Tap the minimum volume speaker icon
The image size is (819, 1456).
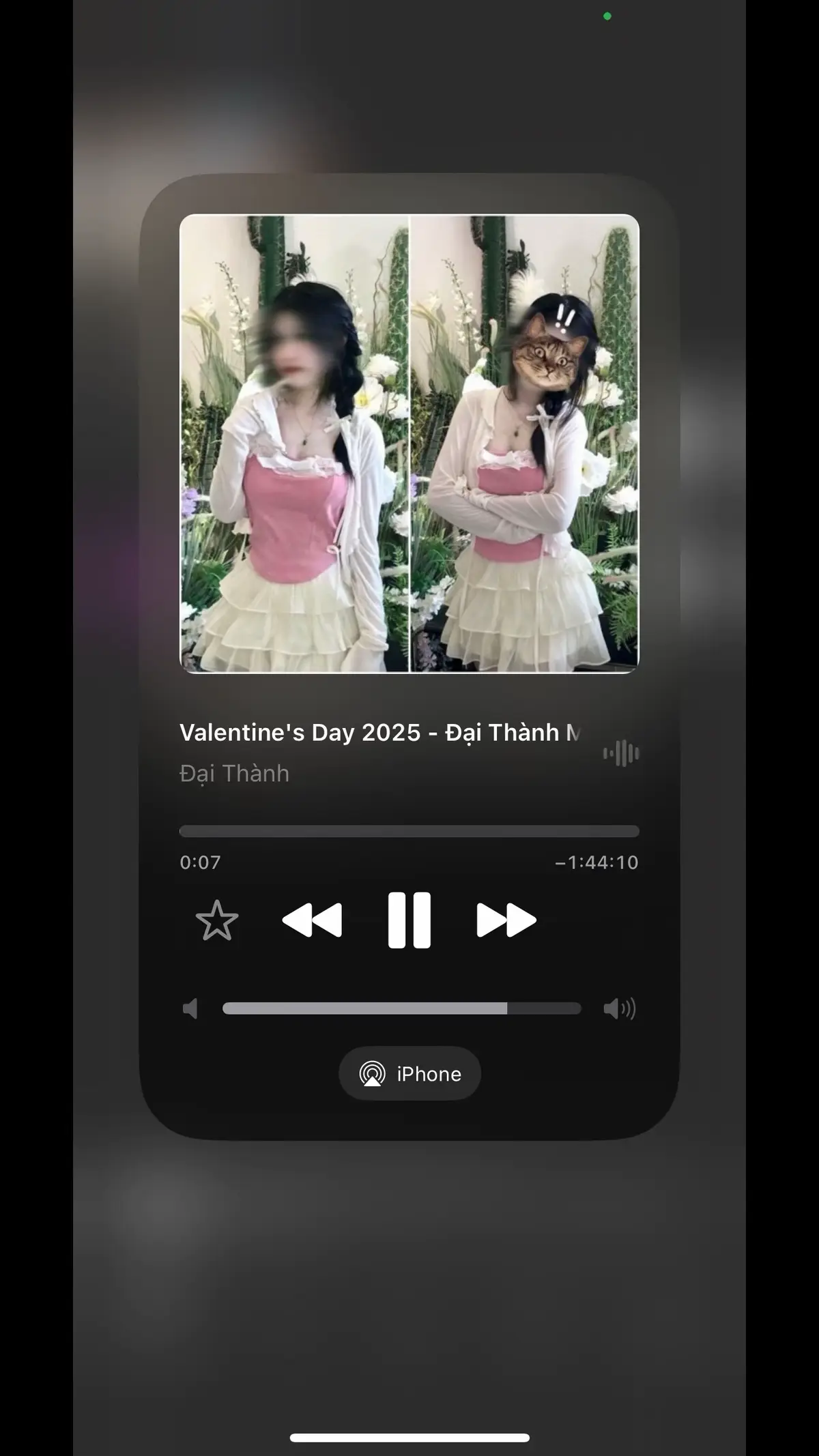point(190,1009)
